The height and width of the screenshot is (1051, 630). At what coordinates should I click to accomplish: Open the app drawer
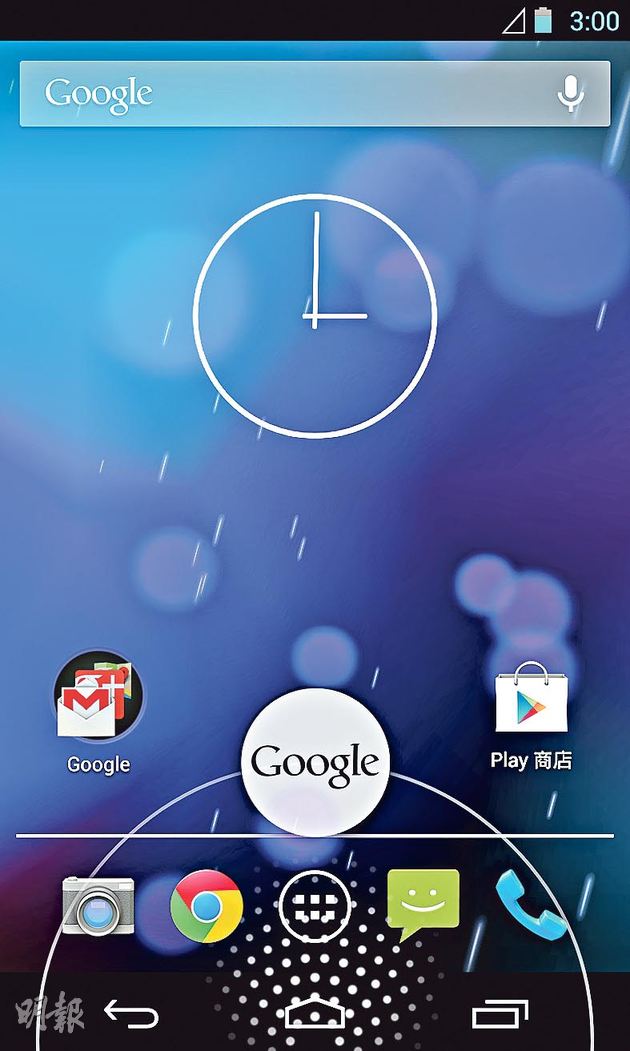point(315,906)
